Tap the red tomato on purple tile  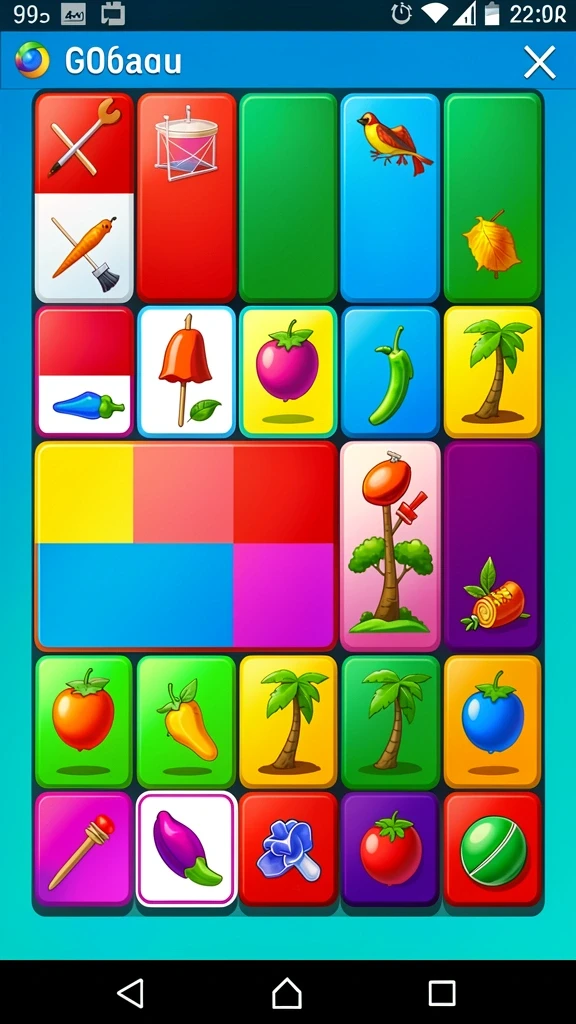(x=391, y=848)
